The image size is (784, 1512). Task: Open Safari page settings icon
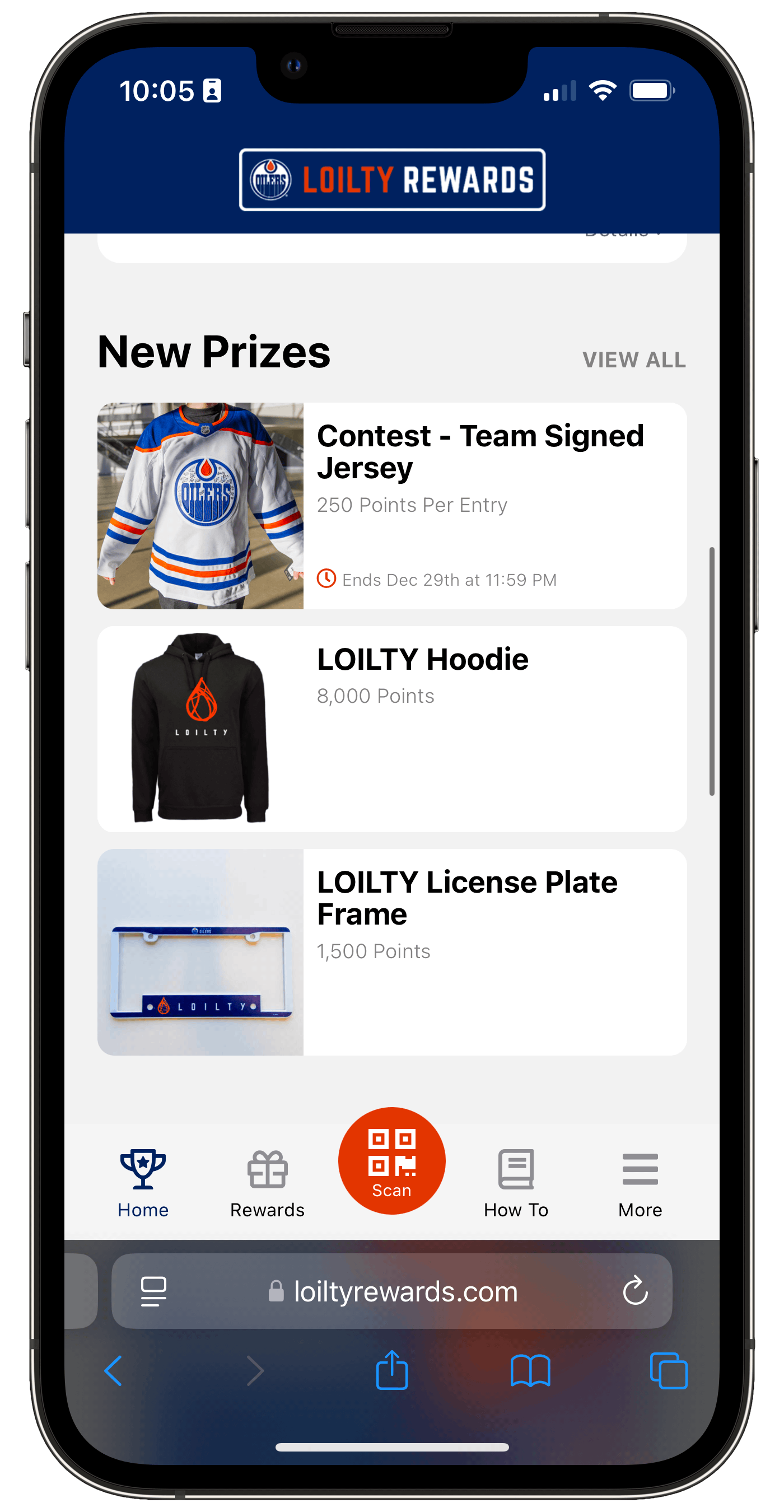[154, 1291]
